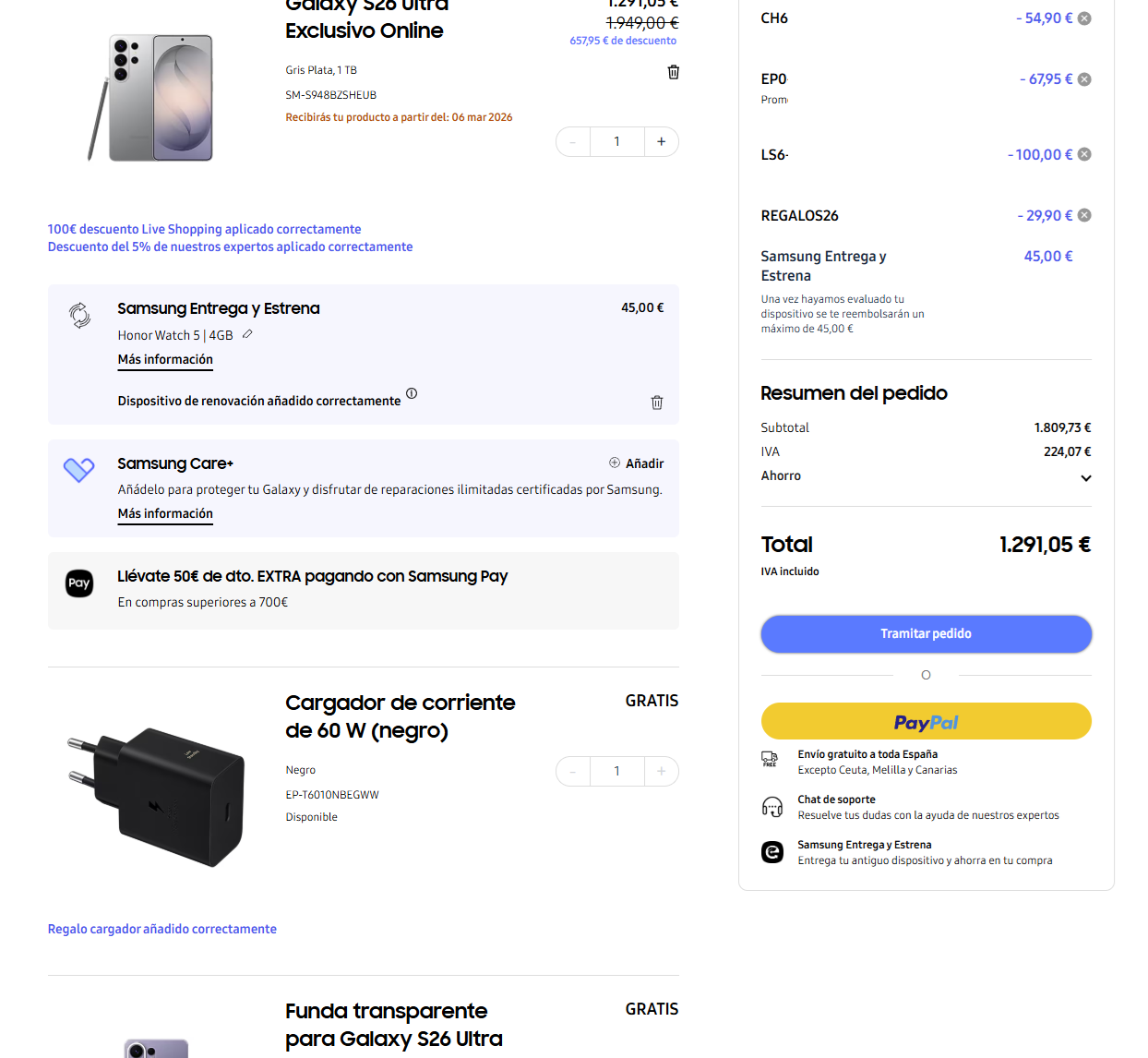Remove the REGALOS26 discount code

[1084, 215]
